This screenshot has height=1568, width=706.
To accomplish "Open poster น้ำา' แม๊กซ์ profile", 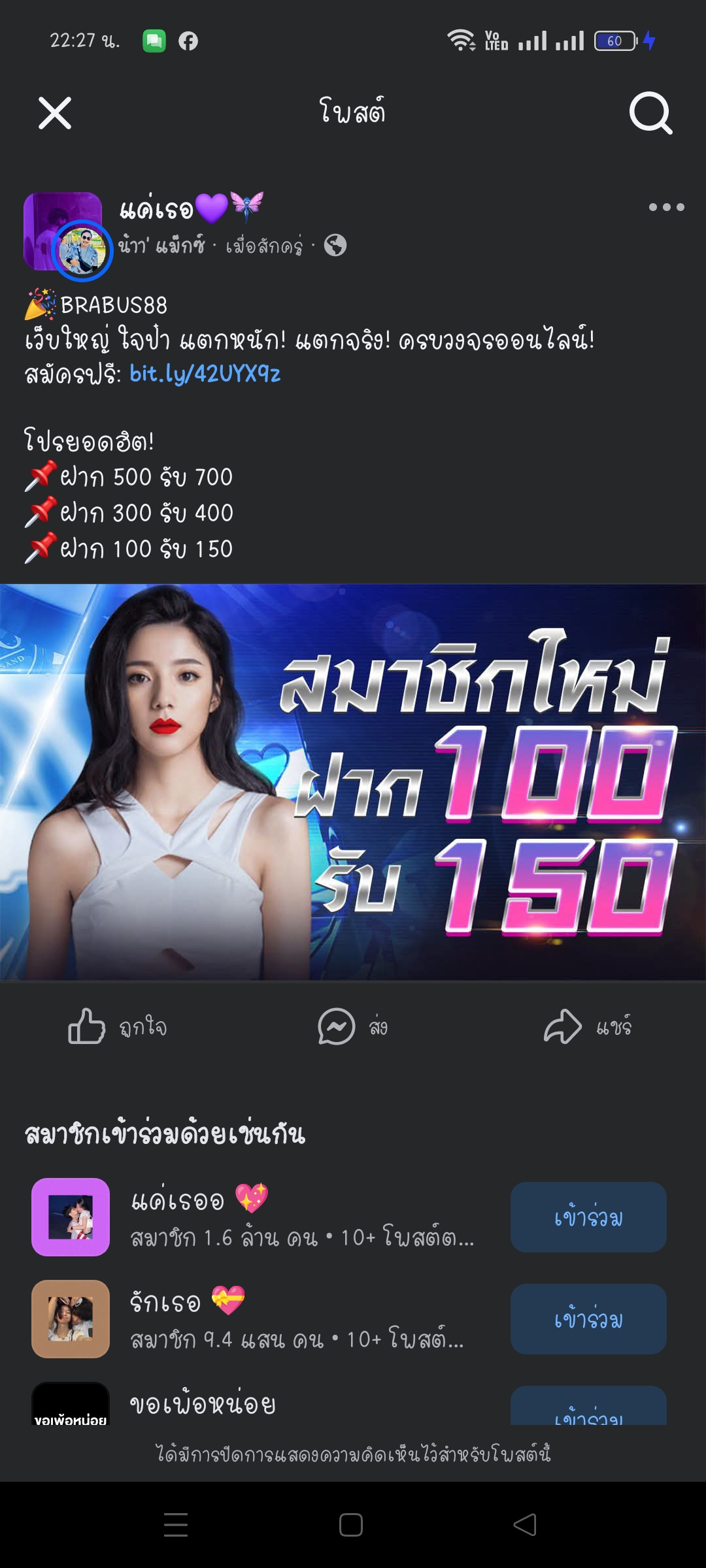I will coord(161,246).
